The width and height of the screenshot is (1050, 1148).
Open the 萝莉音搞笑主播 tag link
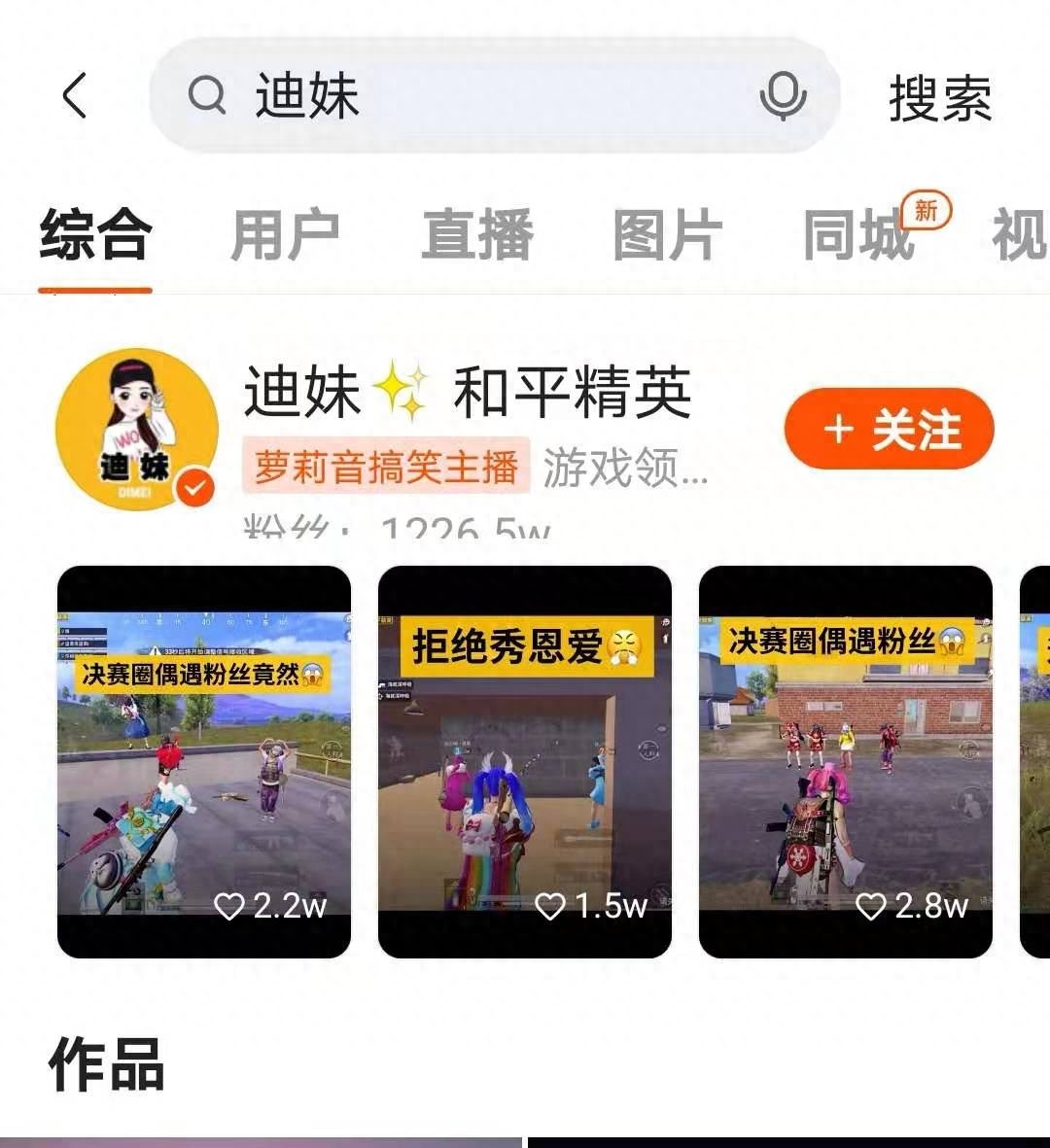pyautogui.click(x=388, y=465)
